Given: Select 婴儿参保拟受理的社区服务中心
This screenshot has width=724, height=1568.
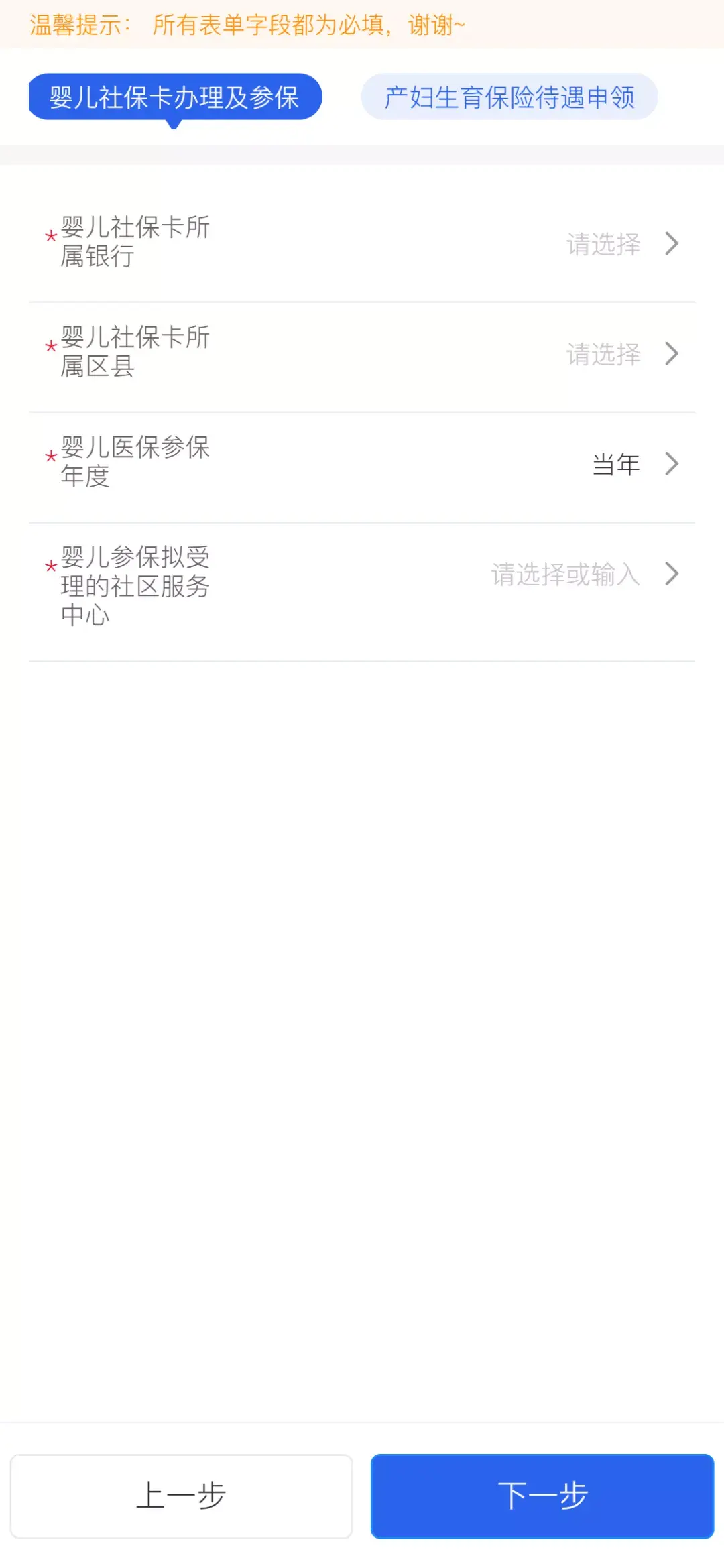Looking at the screenshot, I should click(583, 574).
